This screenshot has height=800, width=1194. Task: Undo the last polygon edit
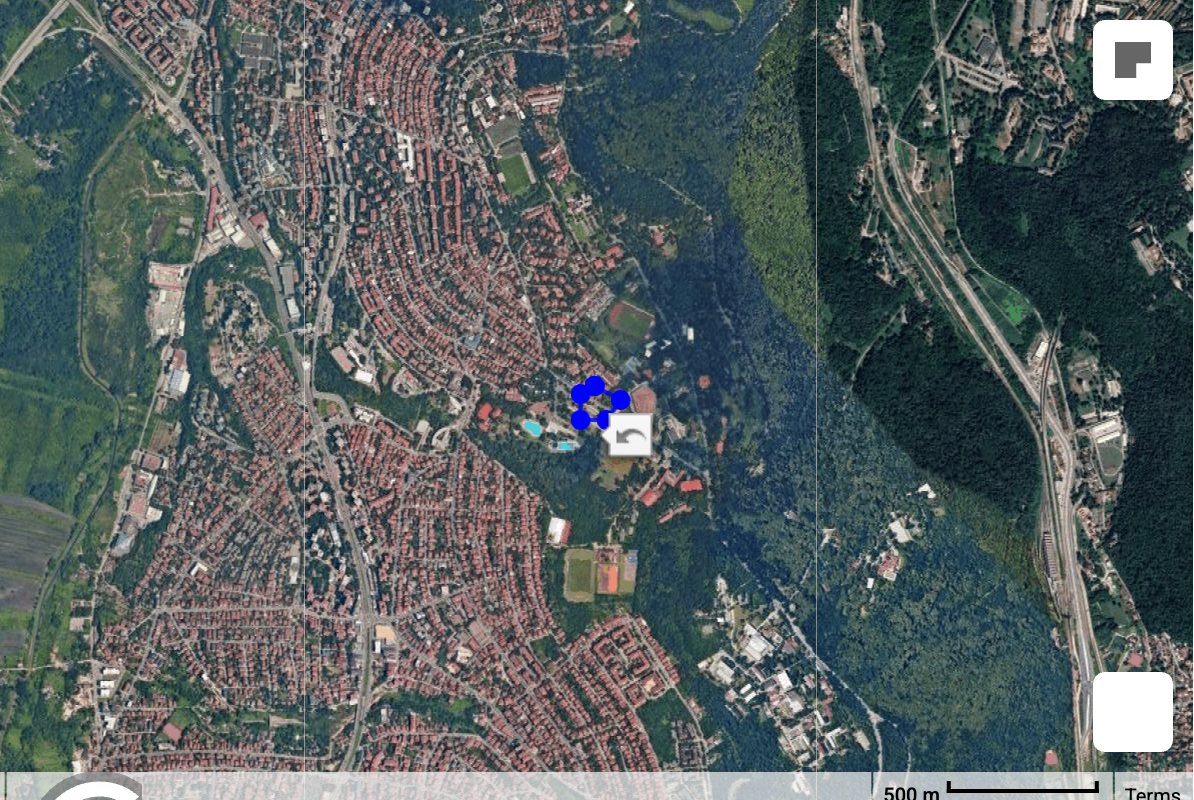pos(631,437)
